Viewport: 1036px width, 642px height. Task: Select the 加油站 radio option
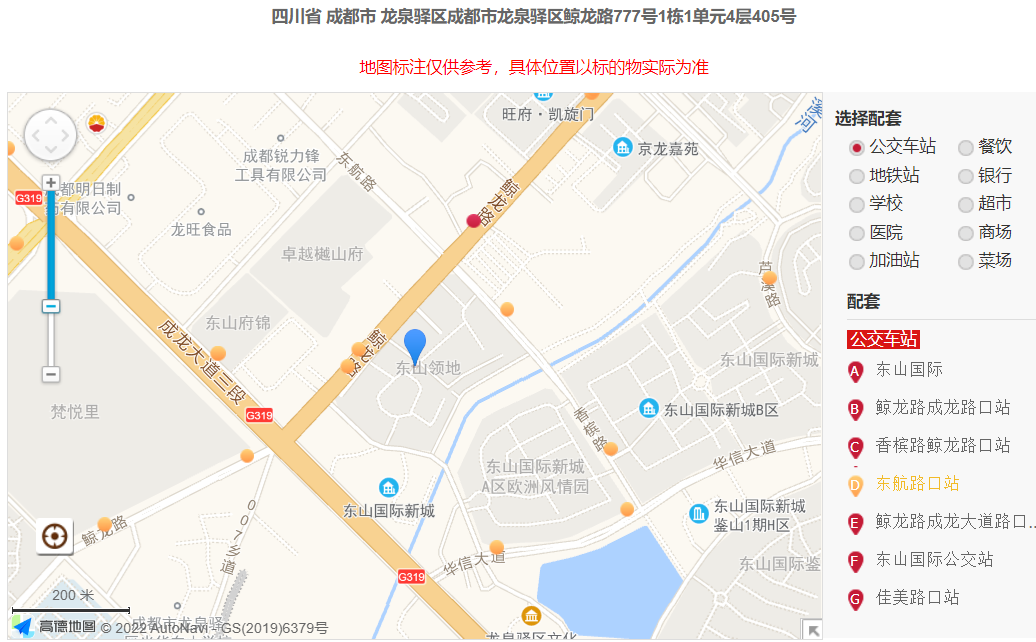click(x=857, y=262)
